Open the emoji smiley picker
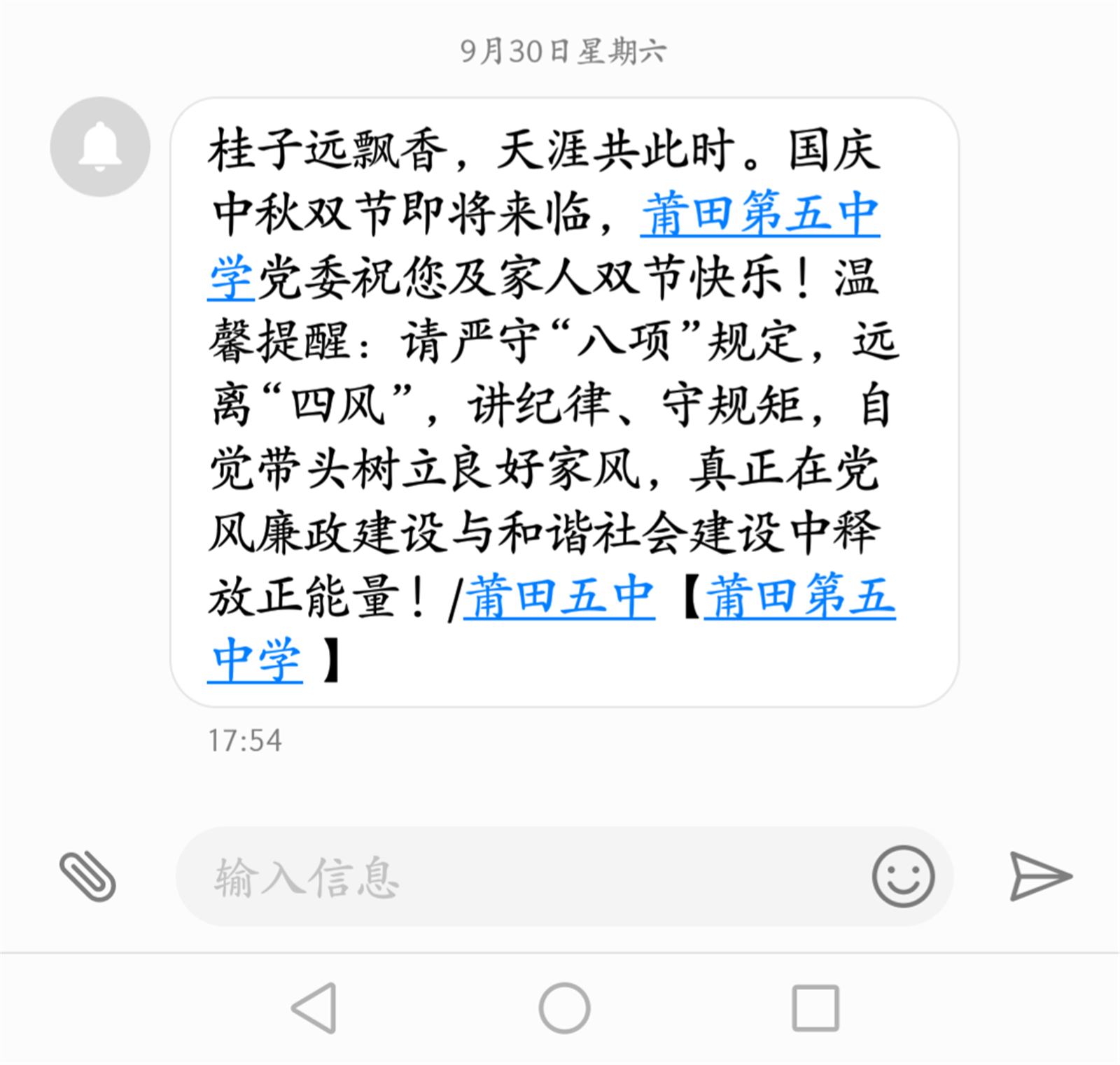 tap(903, 876)
